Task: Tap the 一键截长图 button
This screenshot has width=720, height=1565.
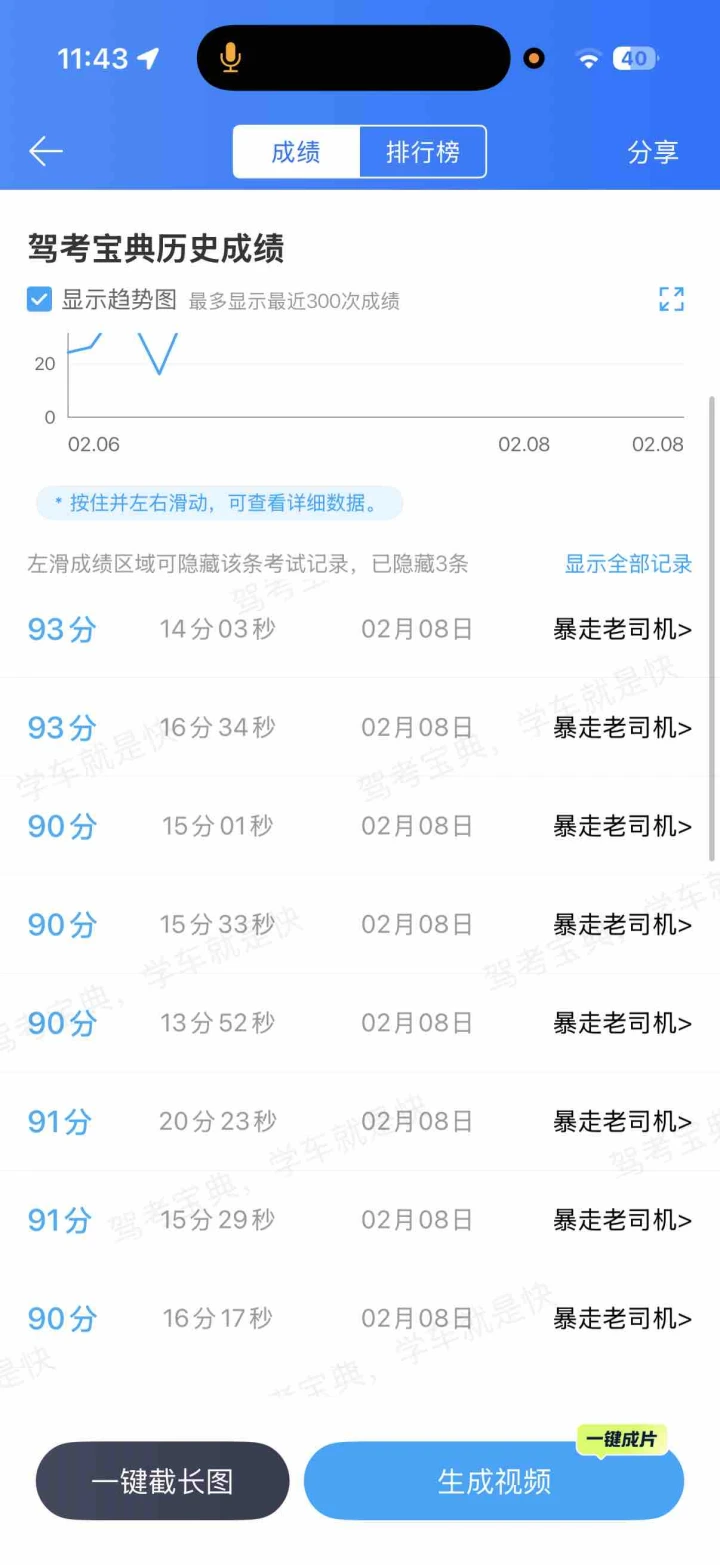Action: pyautogui.click(x=163, y=1481)
